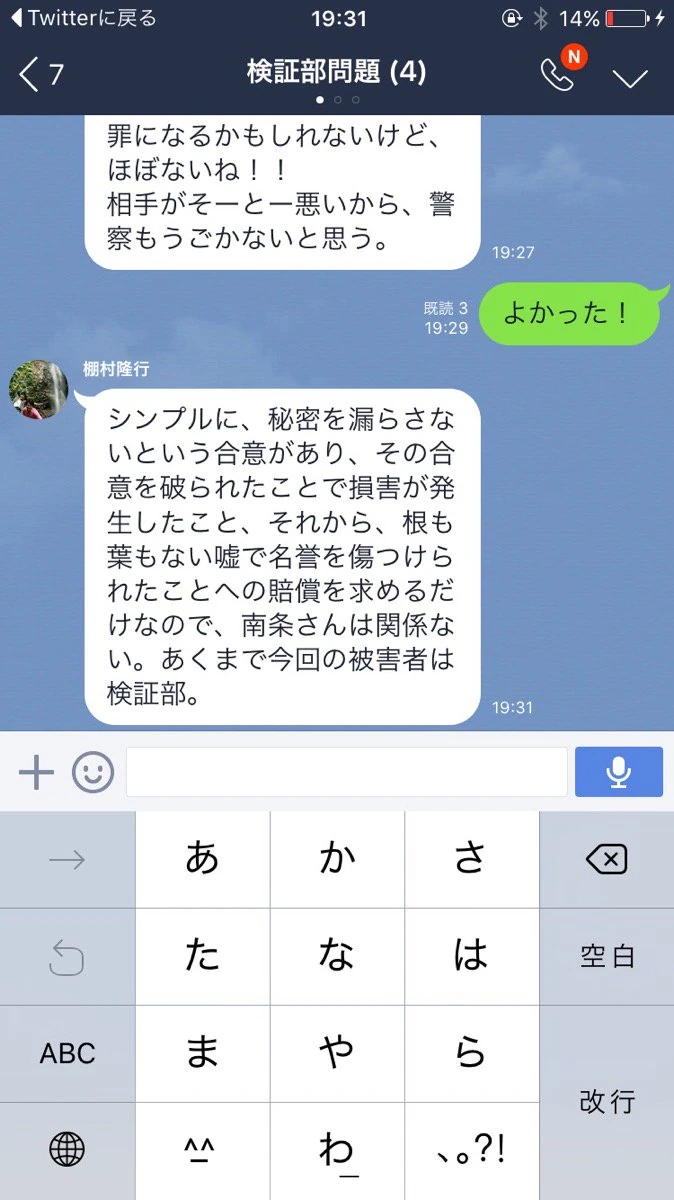Switch the keyboard to ABC mode

[67, 1053]
